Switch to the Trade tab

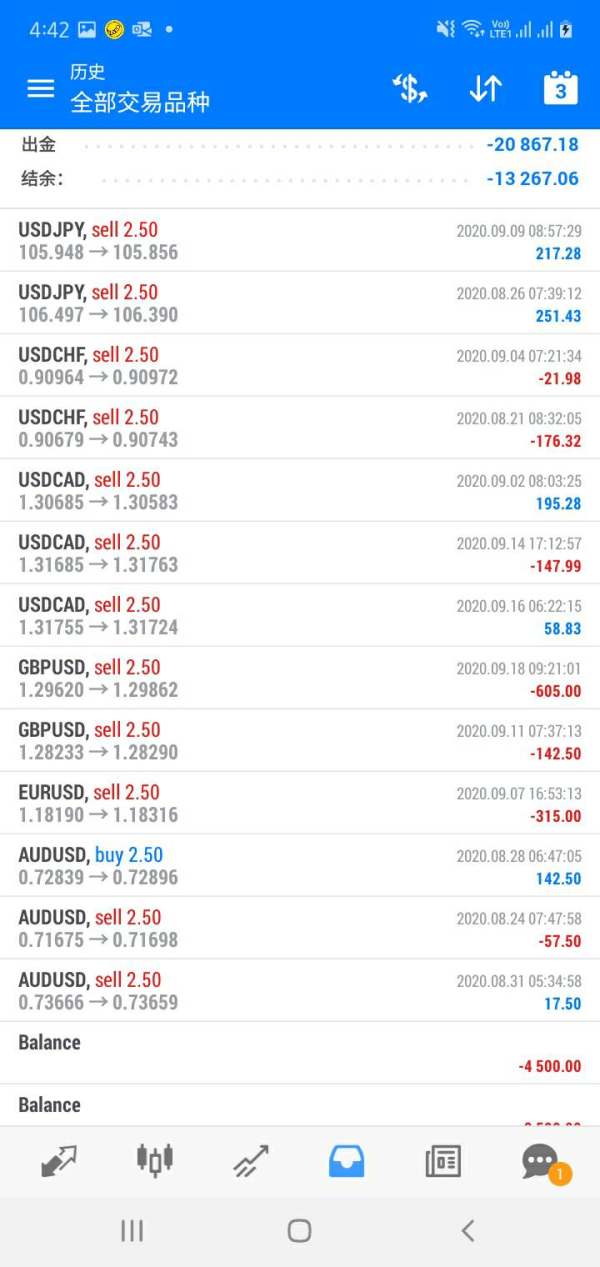(251, 1160)
